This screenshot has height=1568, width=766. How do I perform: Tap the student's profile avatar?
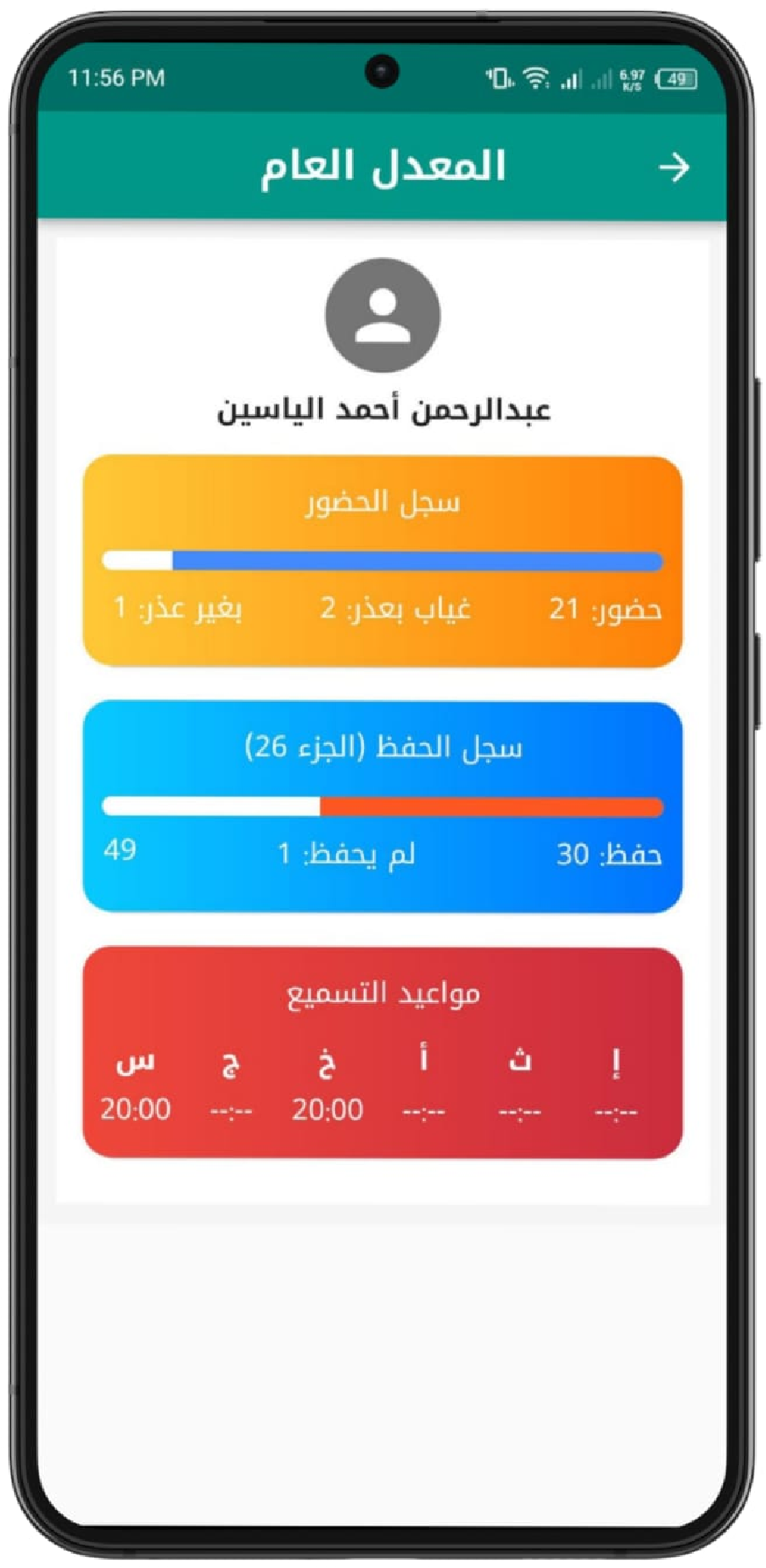(x=383, y=316)
